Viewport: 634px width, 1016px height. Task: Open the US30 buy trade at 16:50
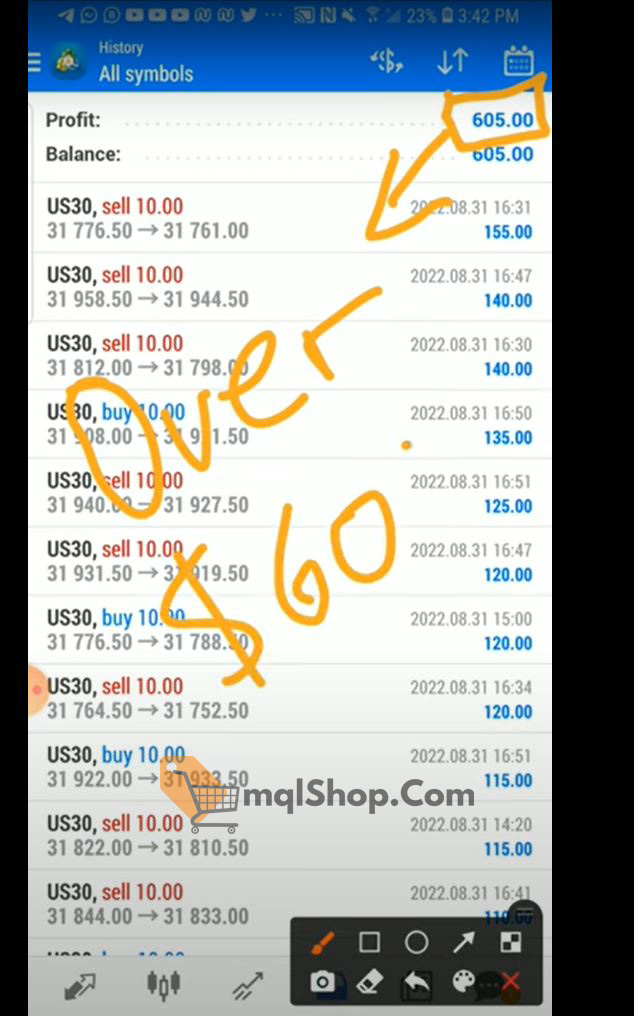click(x=290, y=424)
